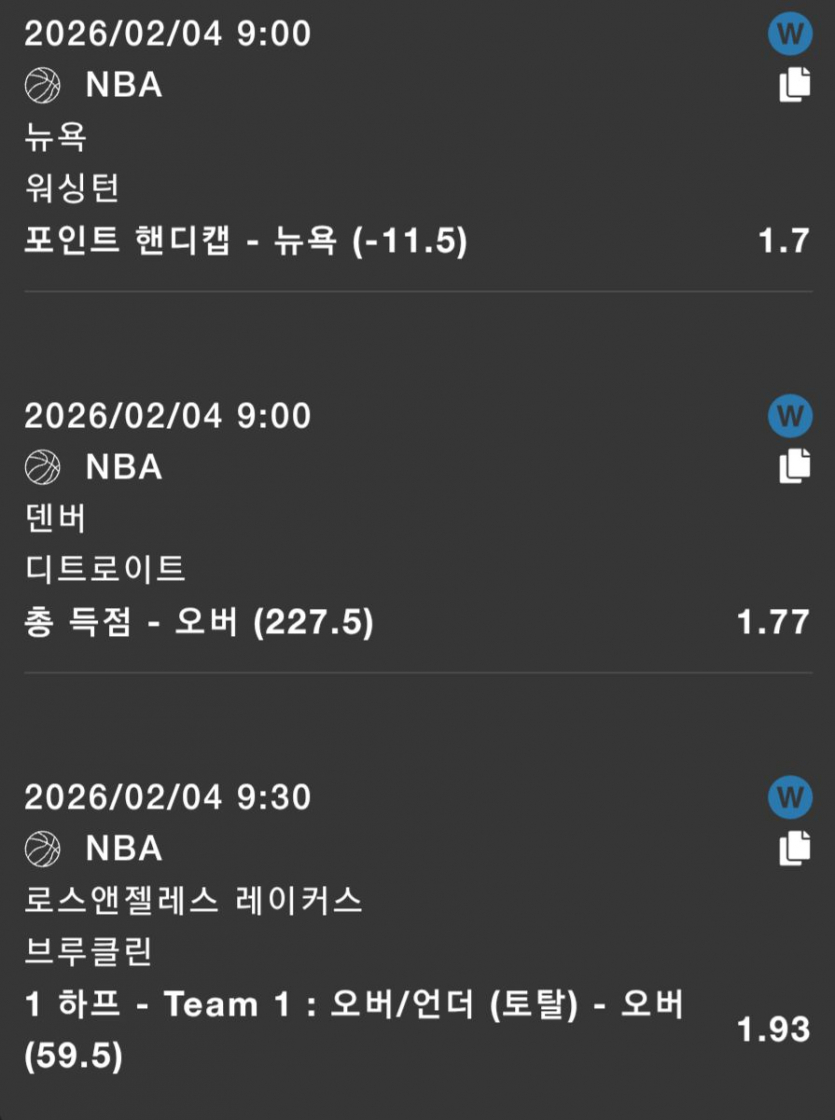Select the basketball icon beside NBA on 덴버 card

[44, 467]
